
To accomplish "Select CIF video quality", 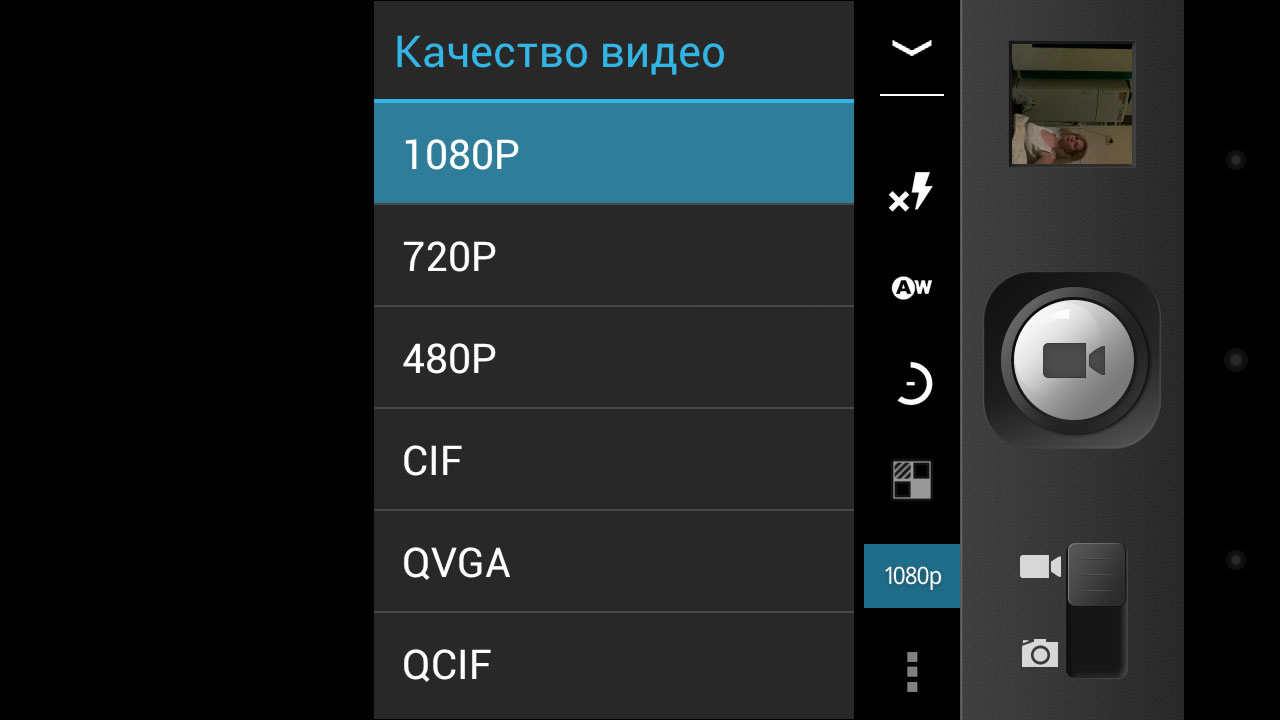I will 613,461.
